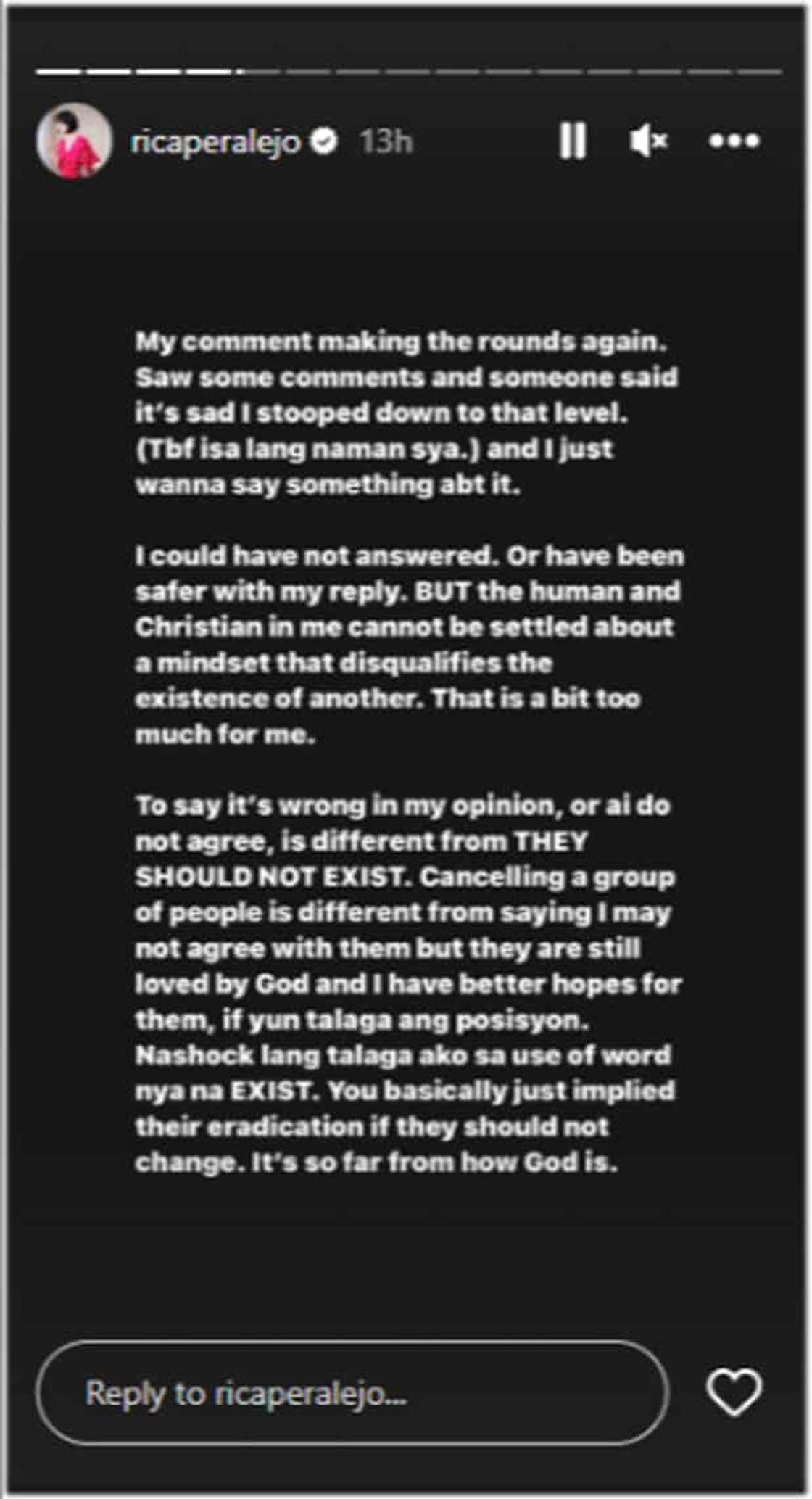Pause the story playback
The image size is (812, 1499).
point(573,140)
